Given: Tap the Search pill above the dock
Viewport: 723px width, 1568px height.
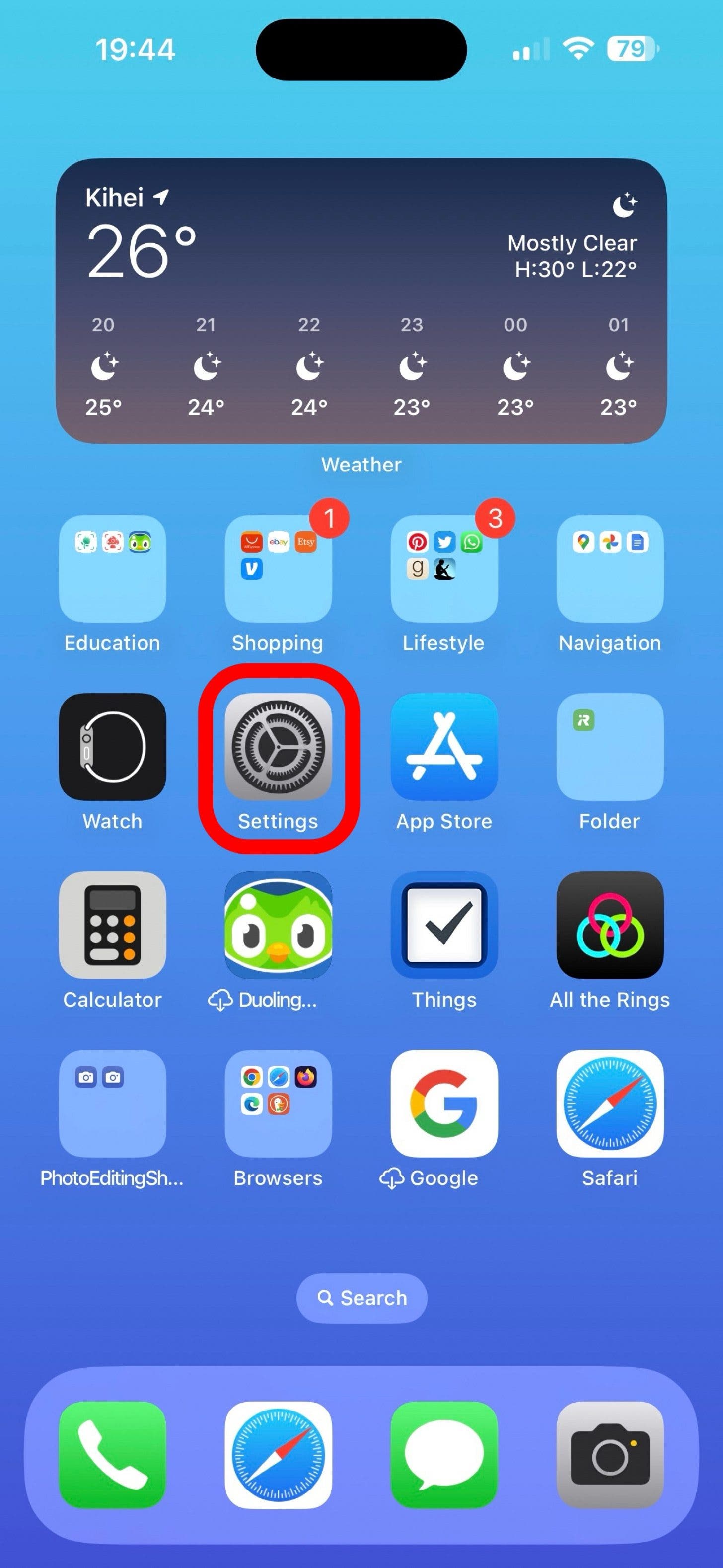Looking at the screenshot, I should tap(361, 1298).
